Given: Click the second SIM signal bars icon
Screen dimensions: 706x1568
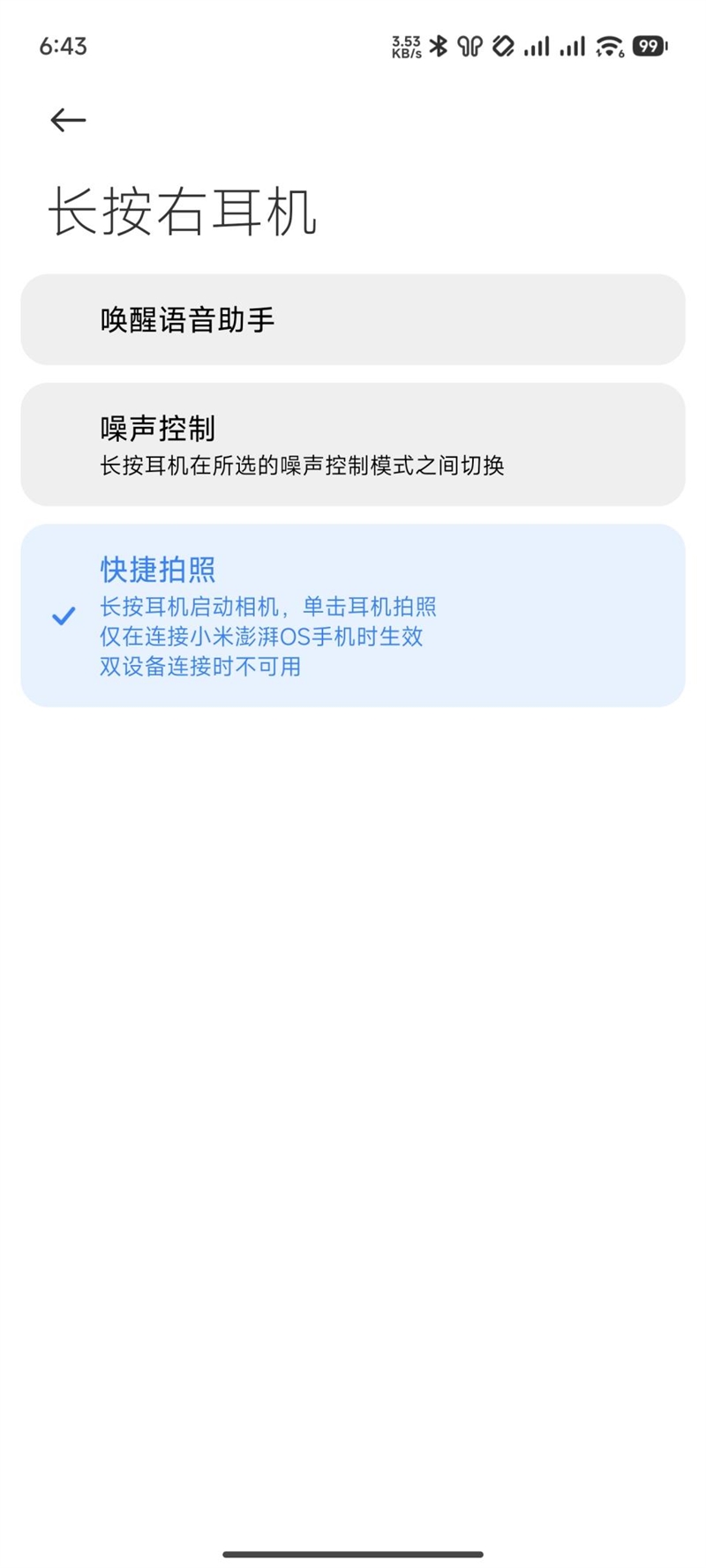Looking at the screenshot, I should [x=572, y=44].
